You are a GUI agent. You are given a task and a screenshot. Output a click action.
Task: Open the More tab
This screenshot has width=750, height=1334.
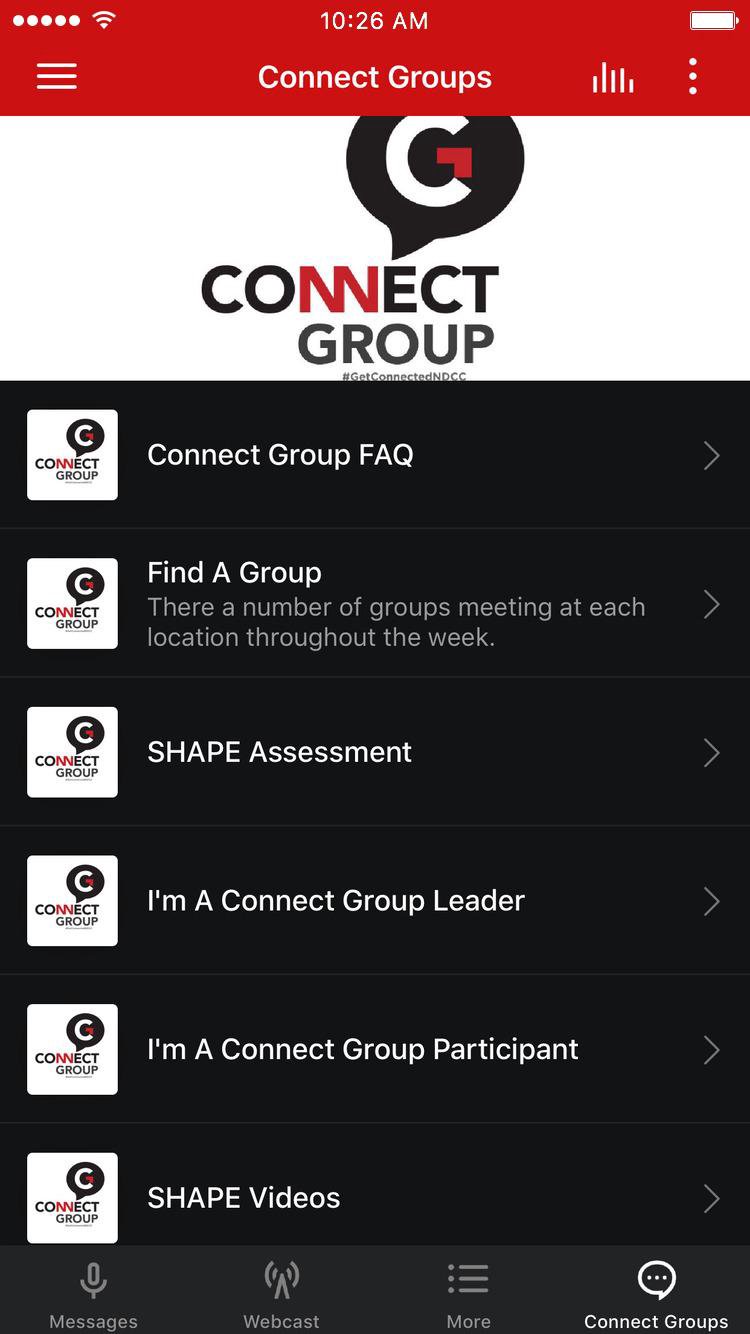[468, 1295]
